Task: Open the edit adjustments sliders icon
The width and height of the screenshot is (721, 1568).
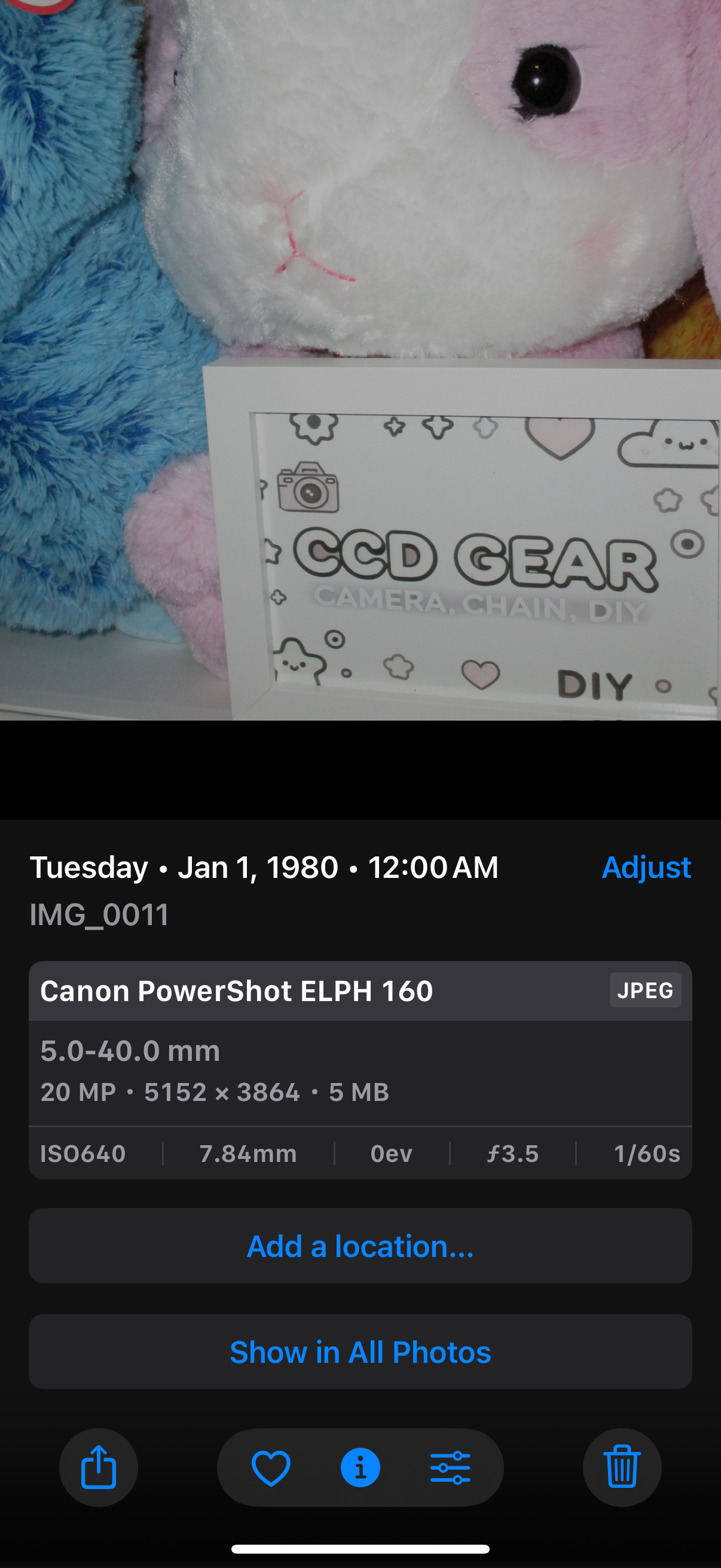Action: [450, 1467]
